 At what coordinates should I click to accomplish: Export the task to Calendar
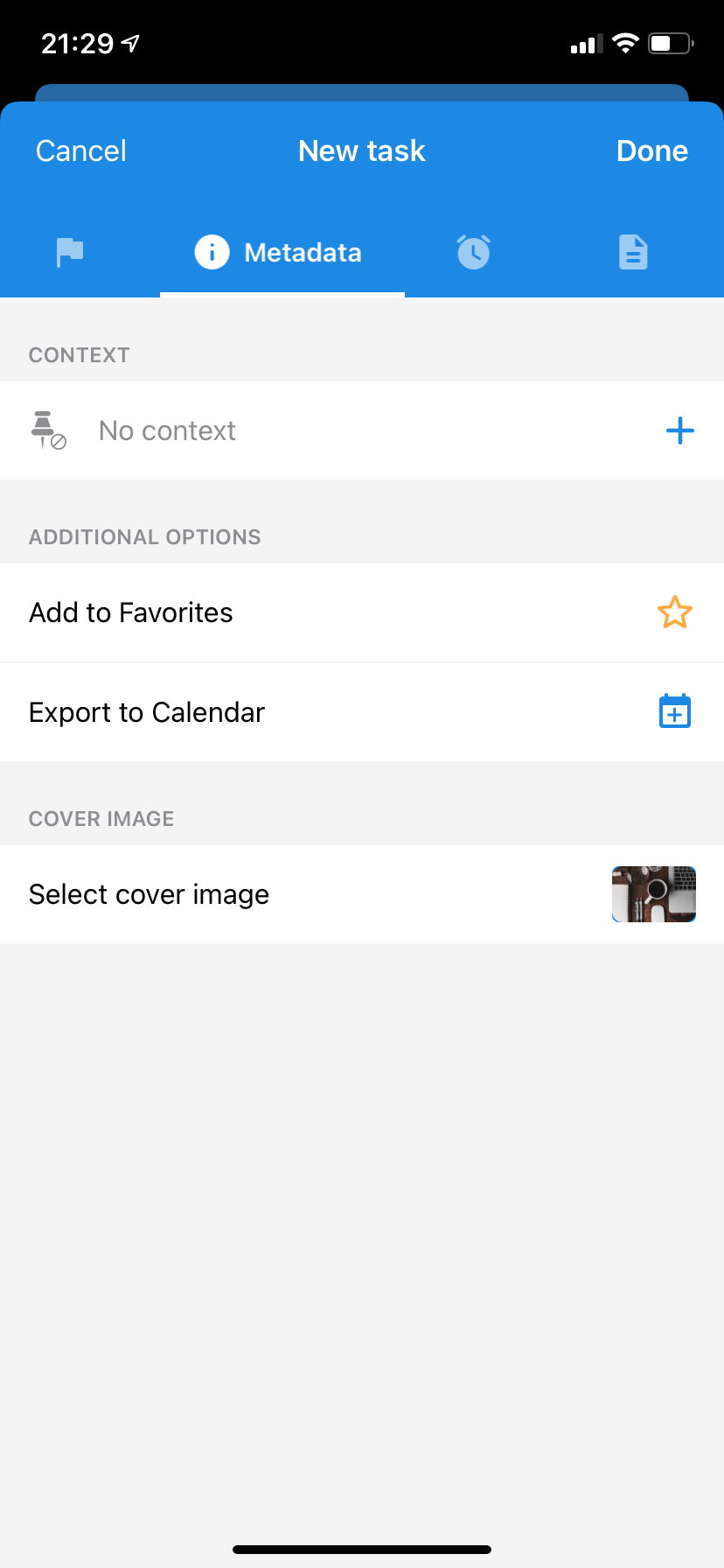tap(674, 712)
